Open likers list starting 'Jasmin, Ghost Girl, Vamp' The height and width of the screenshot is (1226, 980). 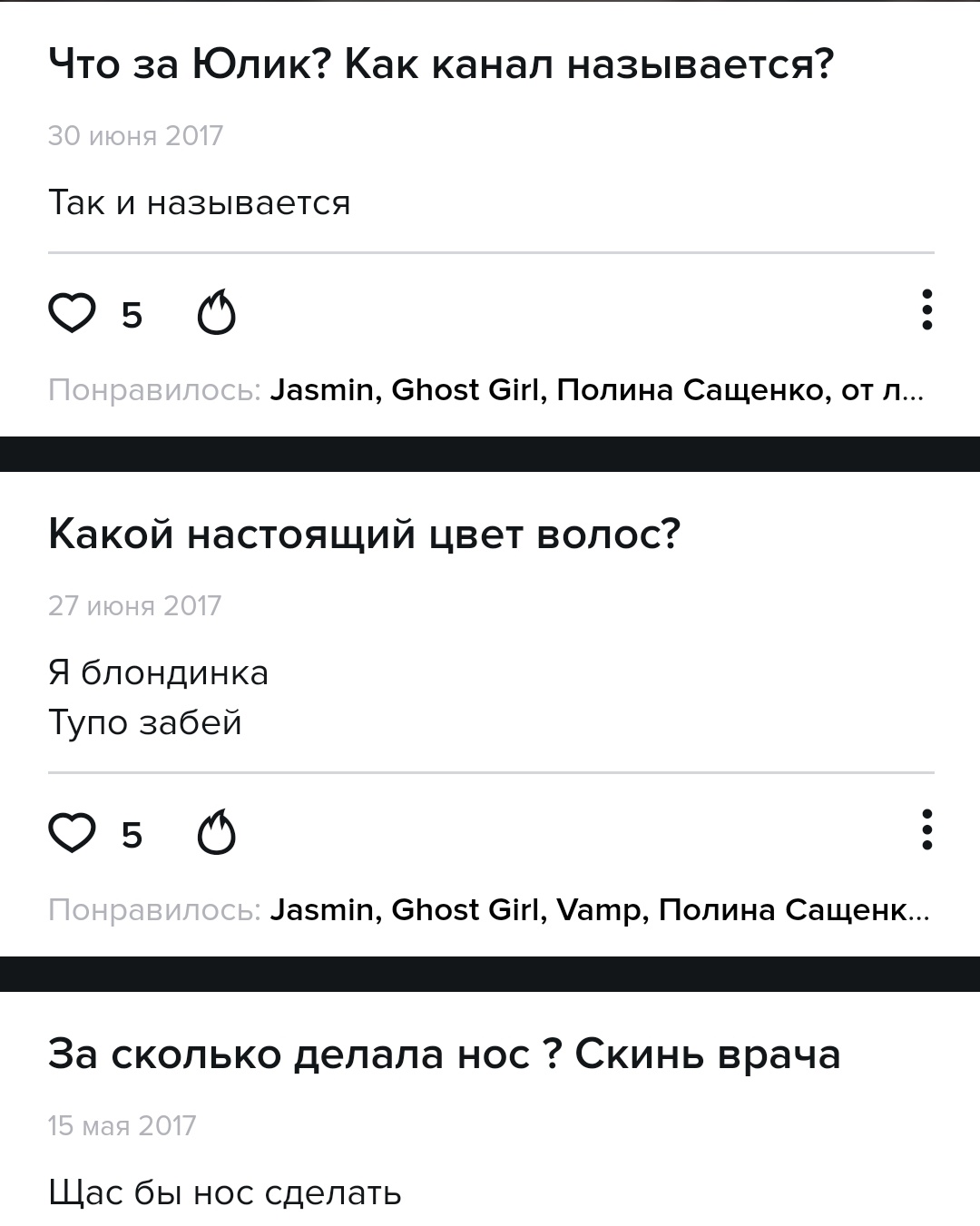tap(598, 909)
